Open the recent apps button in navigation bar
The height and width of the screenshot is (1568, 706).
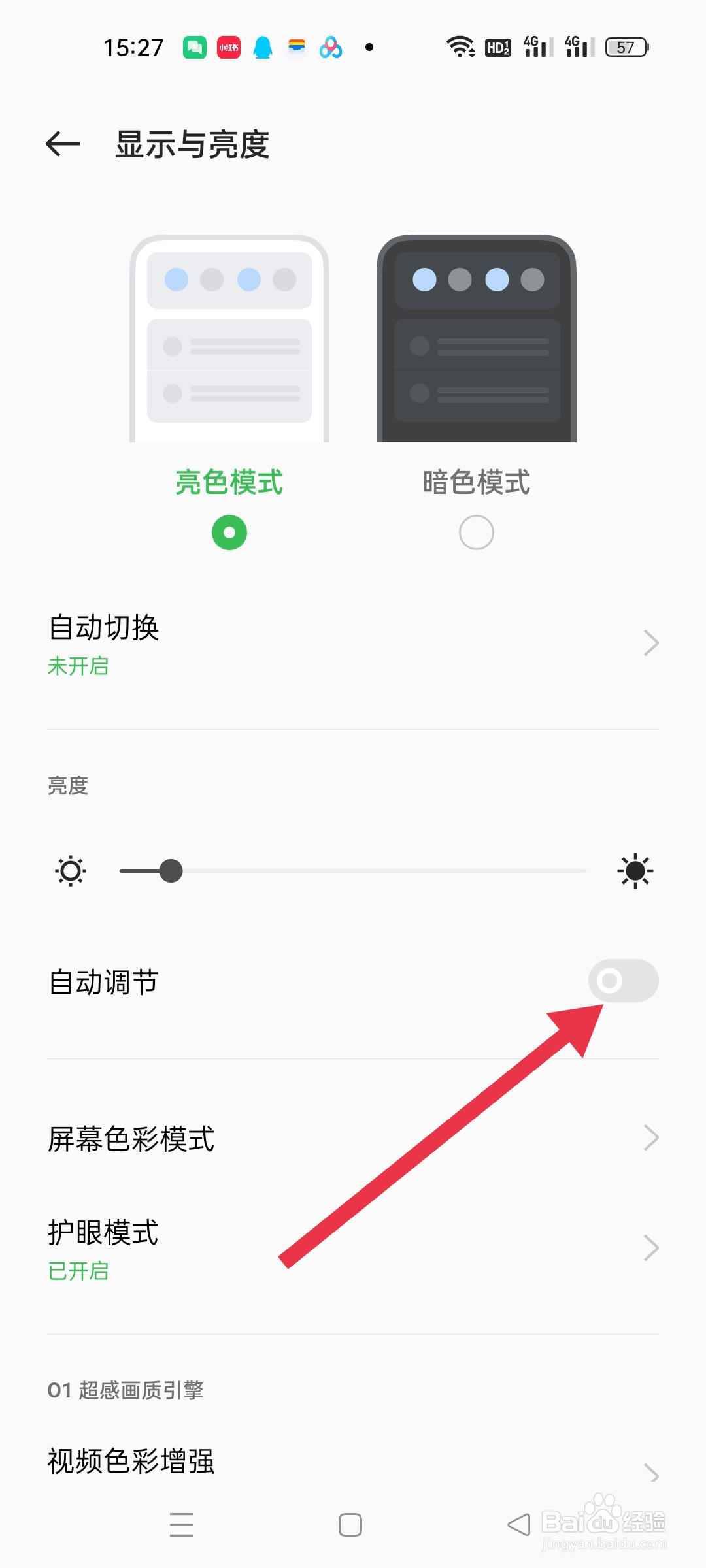tap(182, 1526)
